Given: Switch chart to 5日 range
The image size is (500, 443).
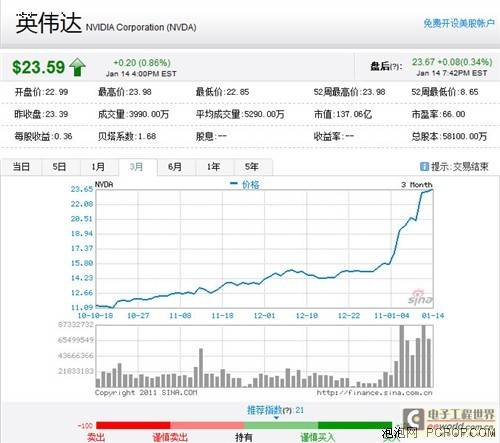Looking at the screenshot, I should (60, 167).
